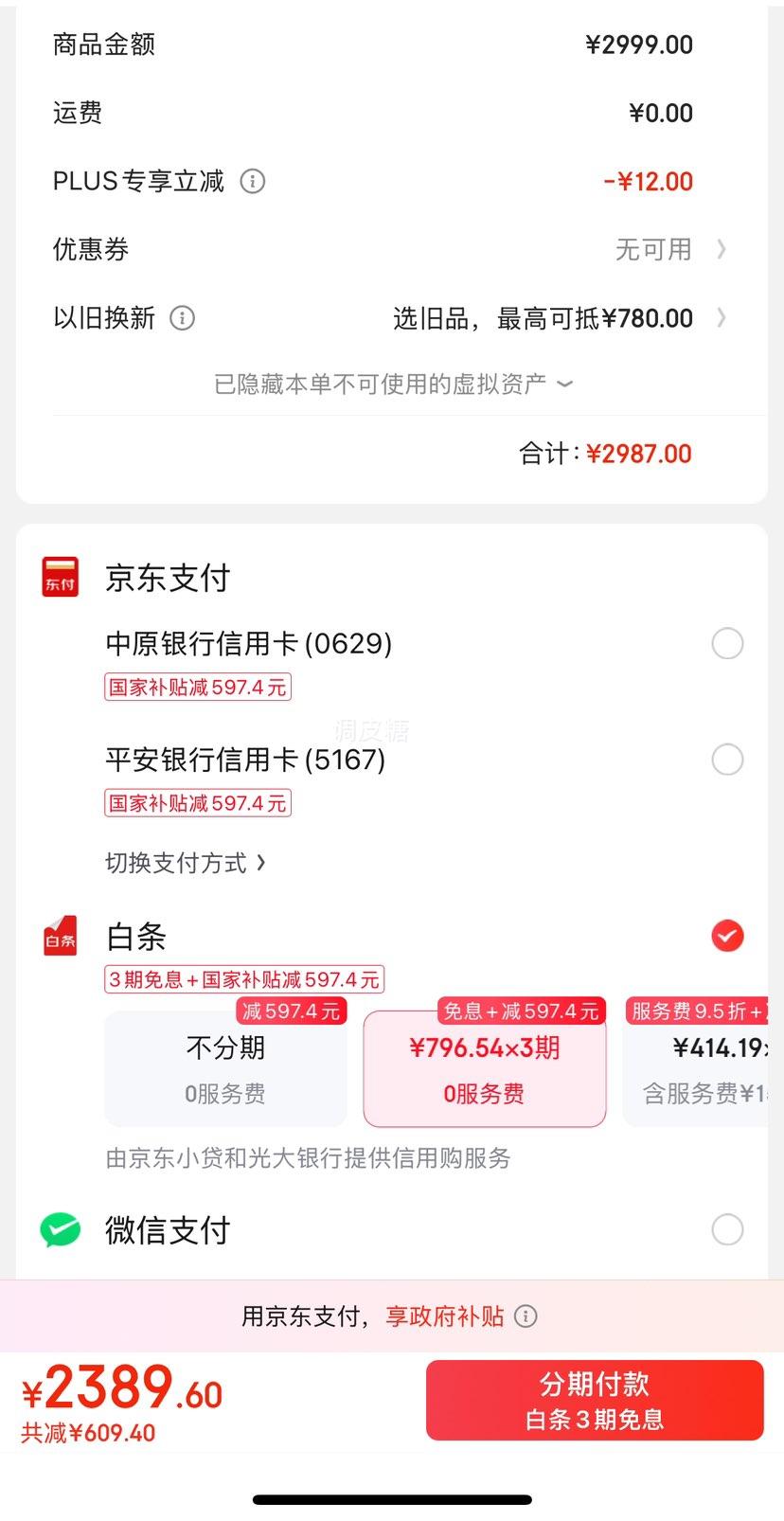Viewport: 784px width, 1521px height.
Task: Select 中原银行信用卡 (0629) for payment
Action: coord(726,644)
